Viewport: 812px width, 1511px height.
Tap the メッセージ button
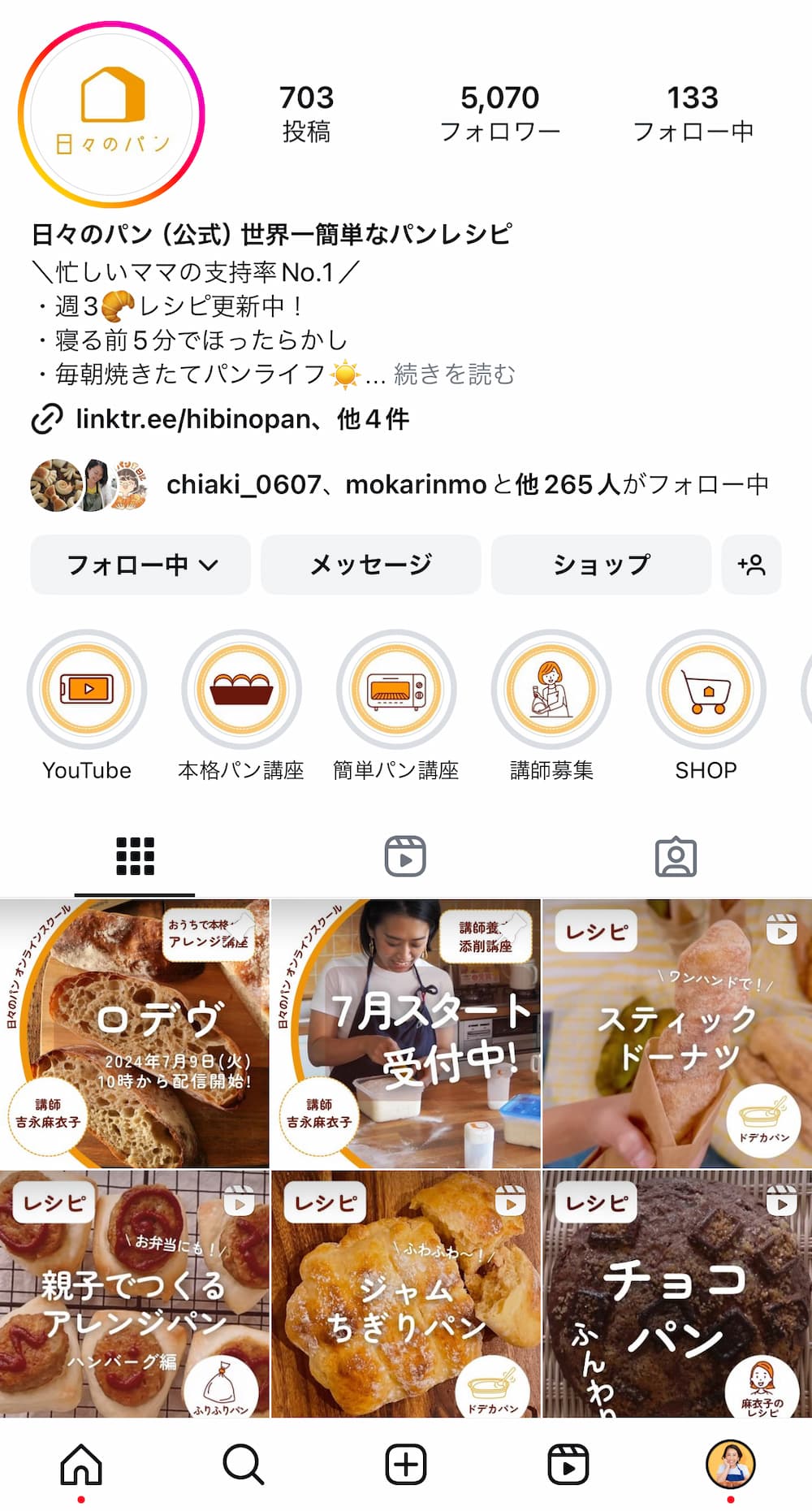pyautogui.click(x=370, y=565)
